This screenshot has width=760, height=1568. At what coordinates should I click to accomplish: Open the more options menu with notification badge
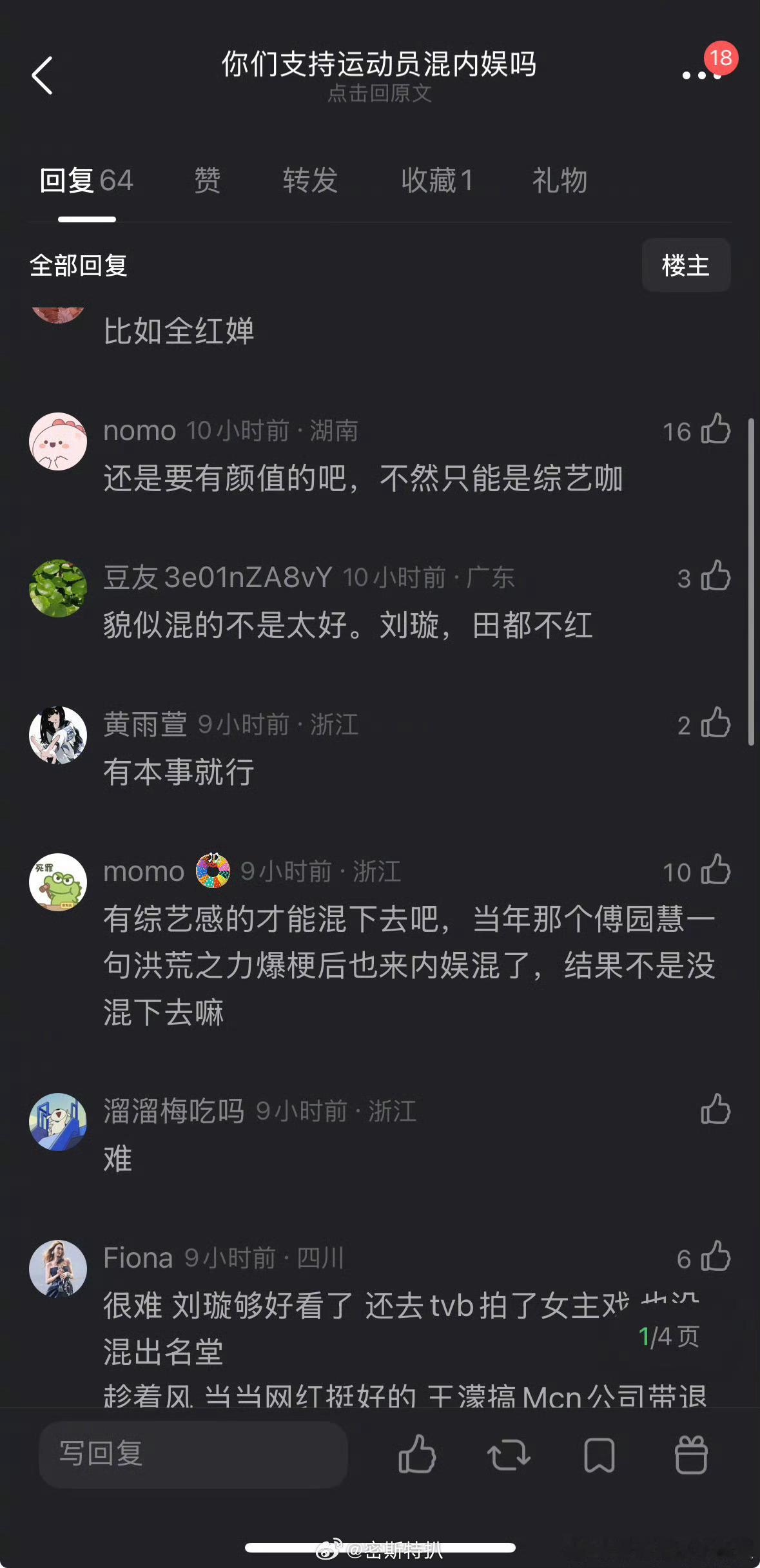[700, 74]
